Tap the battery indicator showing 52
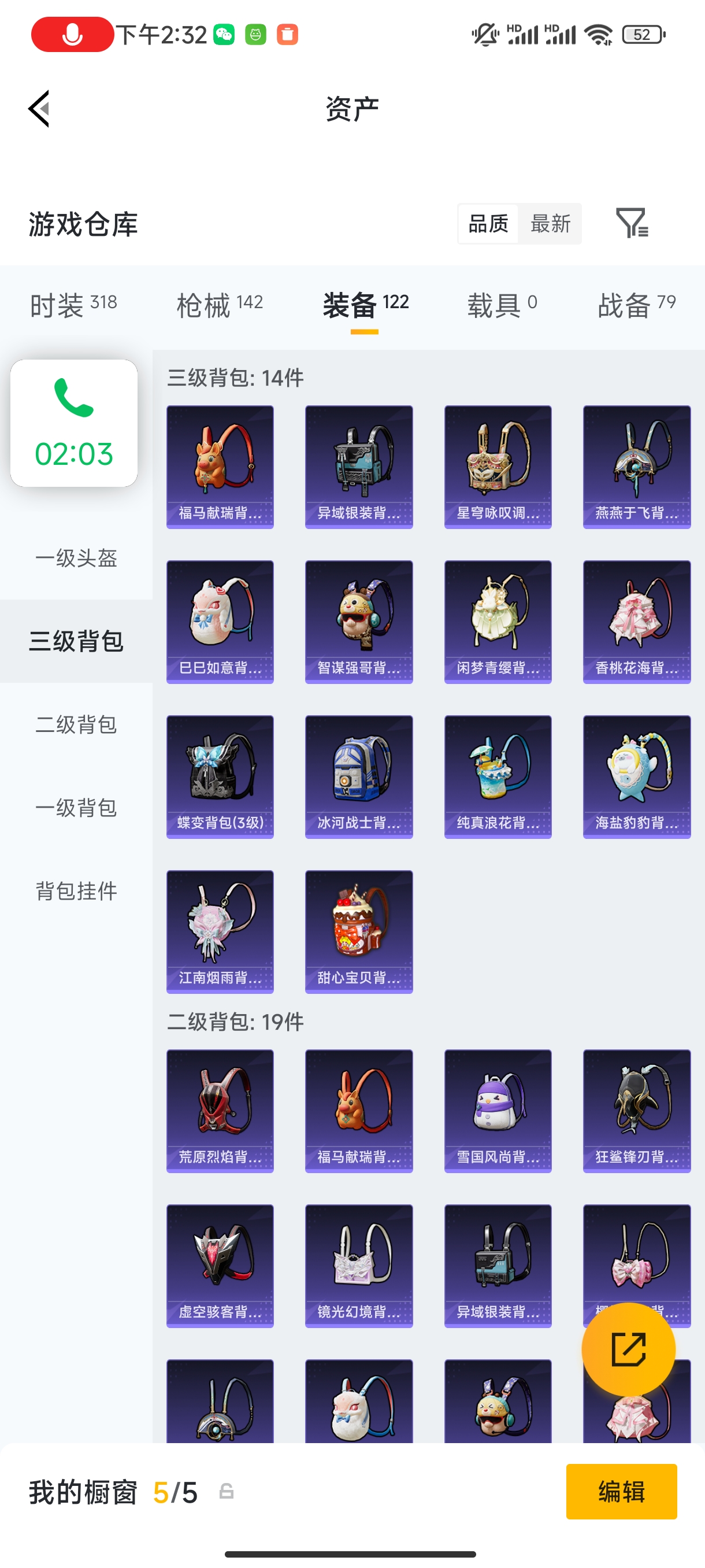Image resolution: width=705 pixels, height=1568 pixels. (x=643, y=35)
